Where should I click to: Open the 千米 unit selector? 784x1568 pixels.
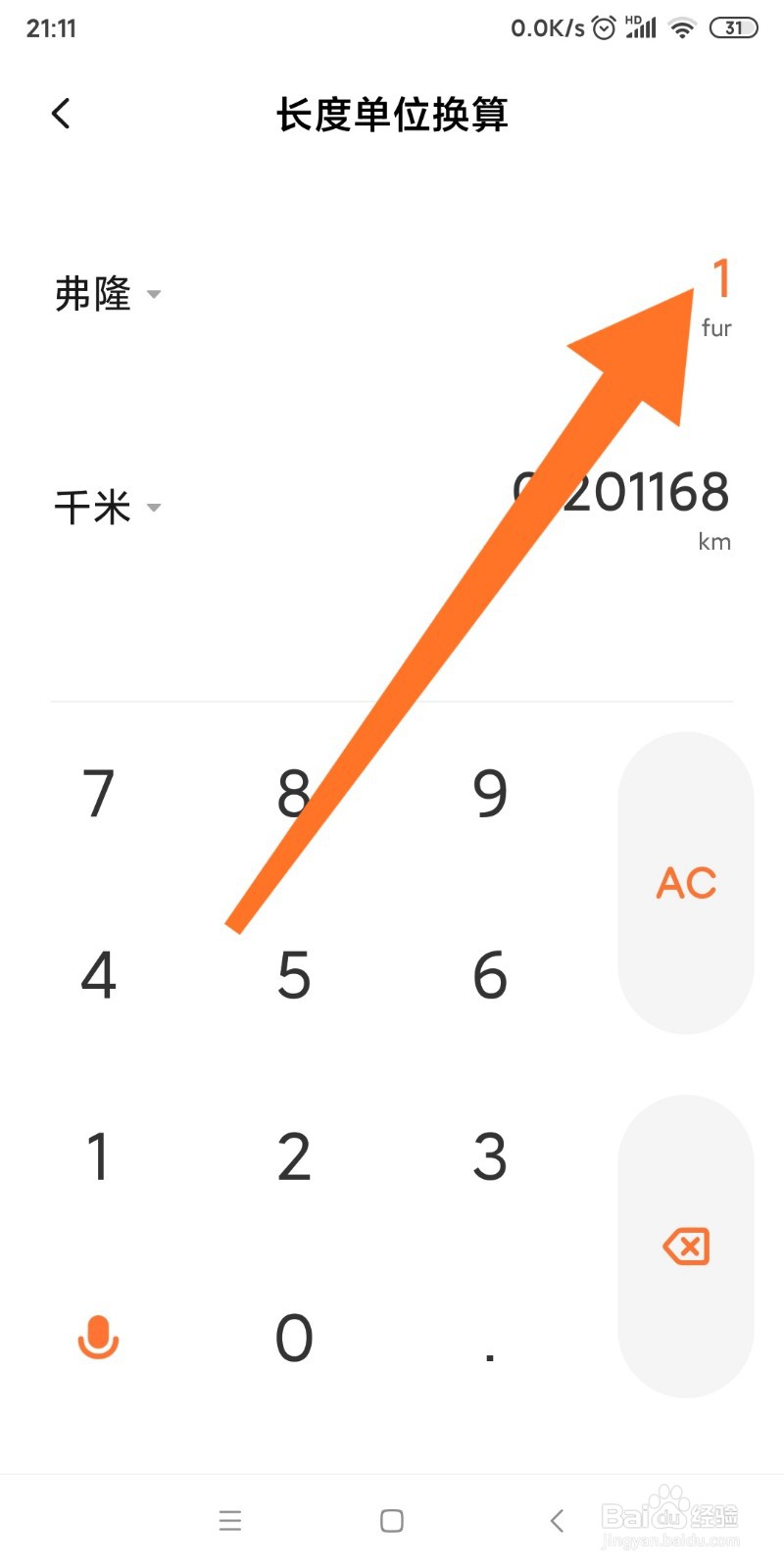tap(93, 508)
